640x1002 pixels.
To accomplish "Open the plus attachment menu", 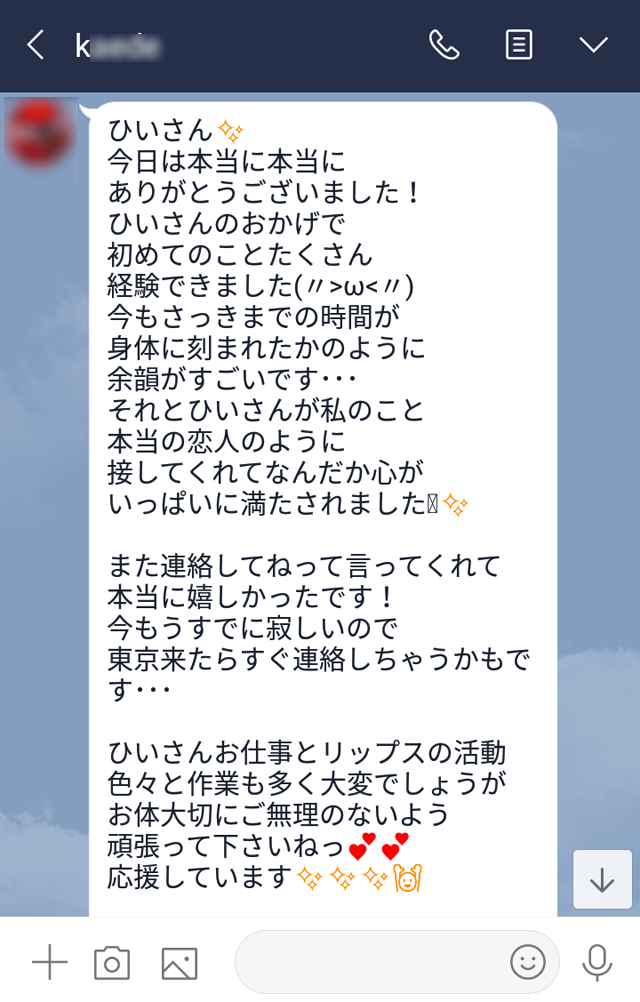I will tap(49, 962).
